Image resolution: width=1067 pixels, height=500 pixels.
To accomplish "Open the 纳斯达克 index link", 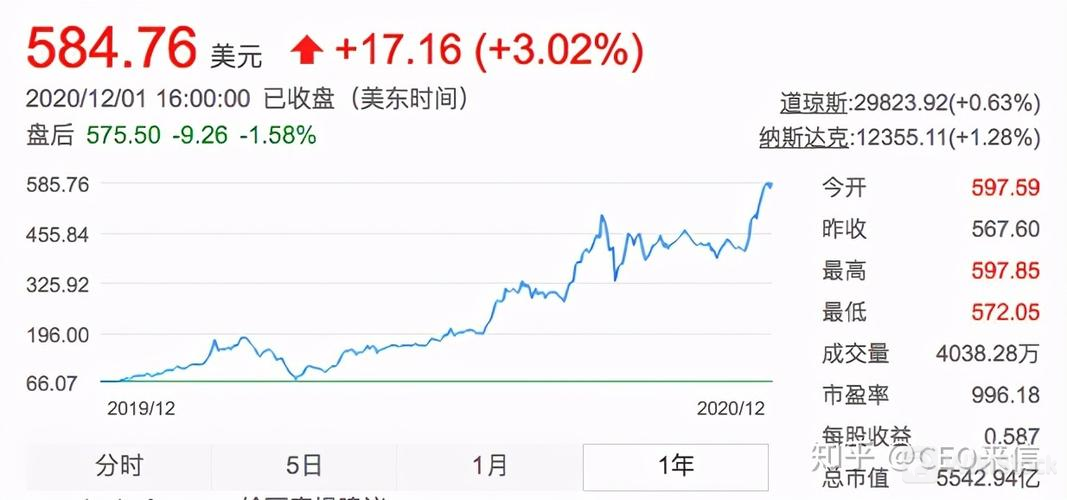I will [x=803, y=138].
